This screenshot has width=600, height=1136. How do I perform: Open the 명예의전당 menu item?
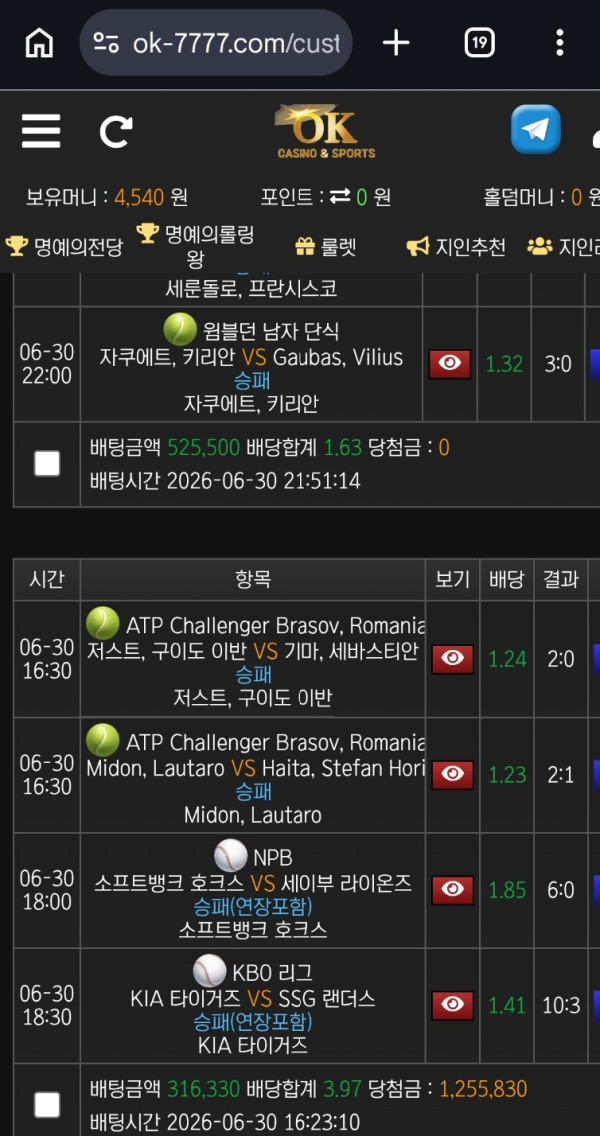pos(64,247)
